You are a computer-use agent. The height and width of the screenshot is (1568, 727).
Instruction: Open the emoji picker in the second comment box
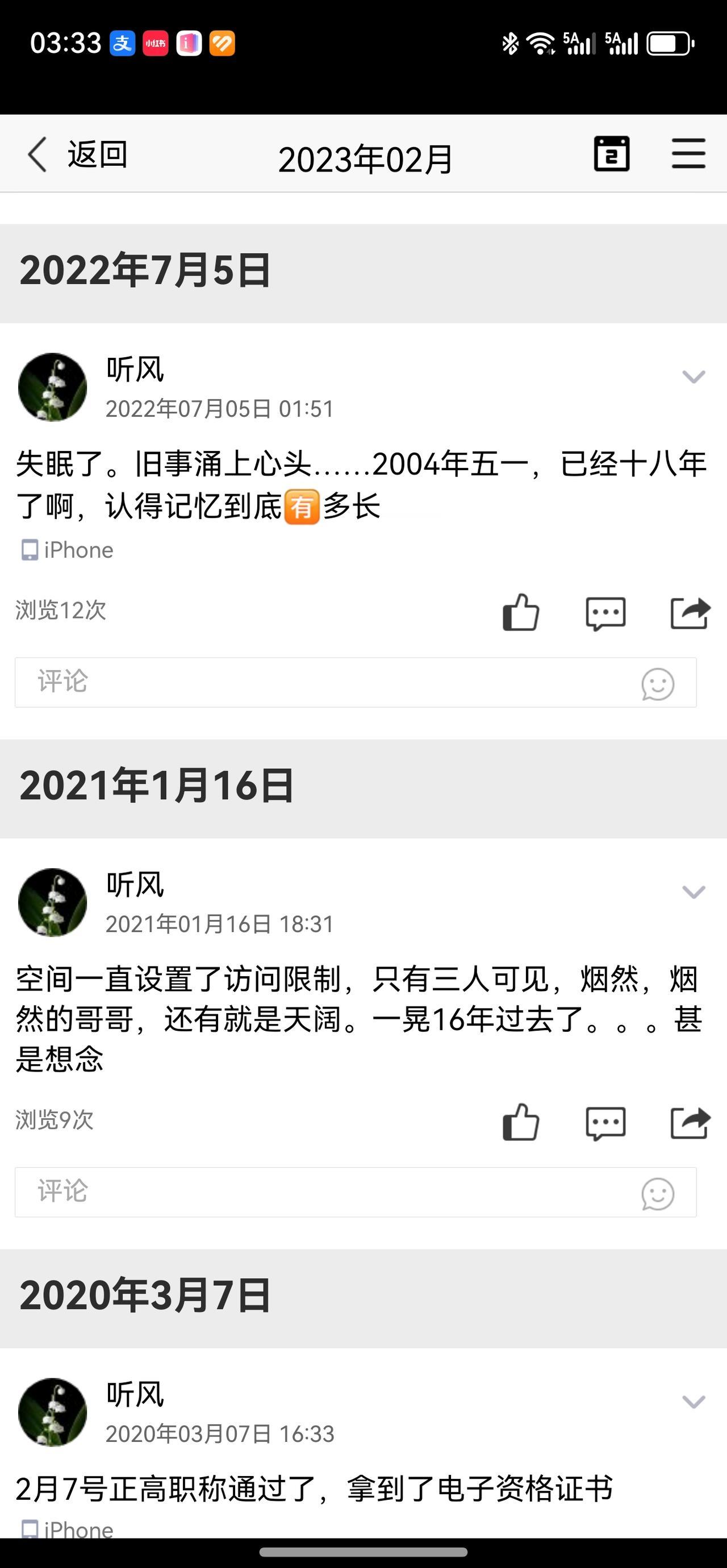click(x=657, y=1193)
